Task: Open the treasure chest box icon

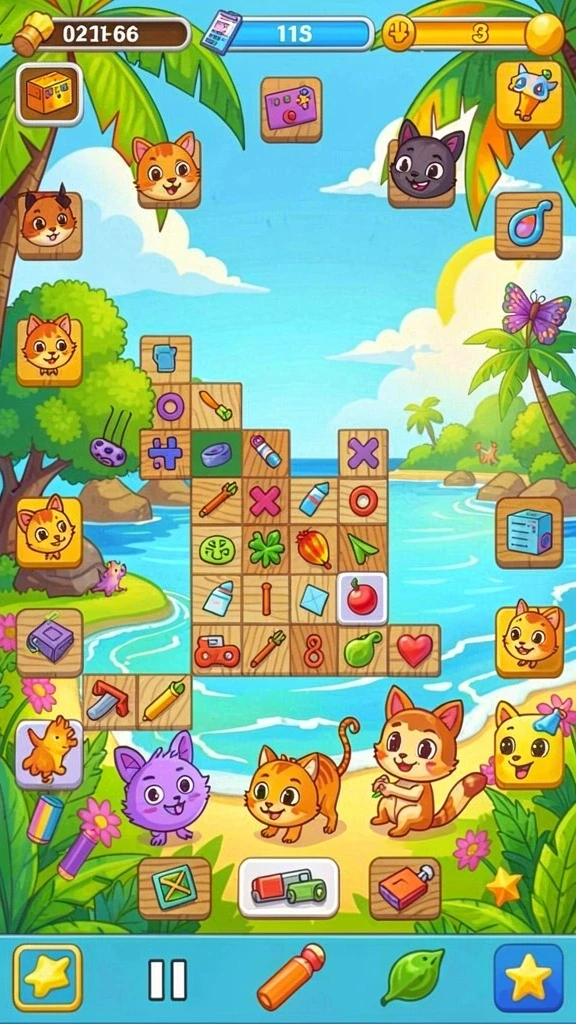Action: click(x=49, y=94)
